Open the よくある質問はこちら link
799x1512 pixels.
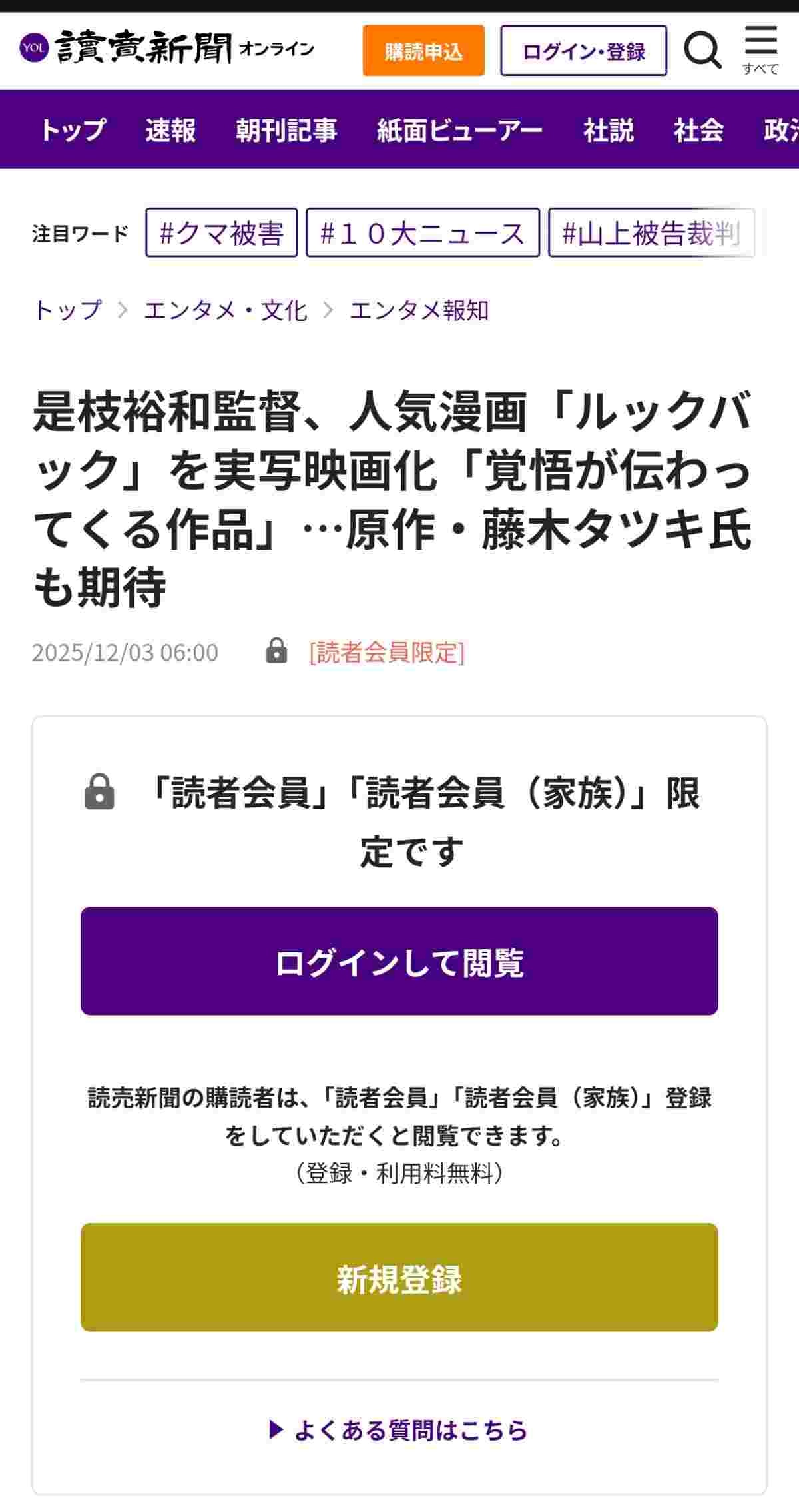coord(399,1431)
